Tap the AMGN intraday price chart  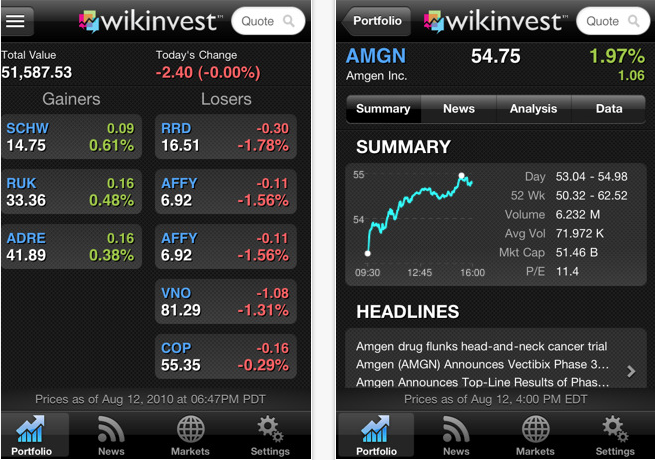(x=419, y=224)
